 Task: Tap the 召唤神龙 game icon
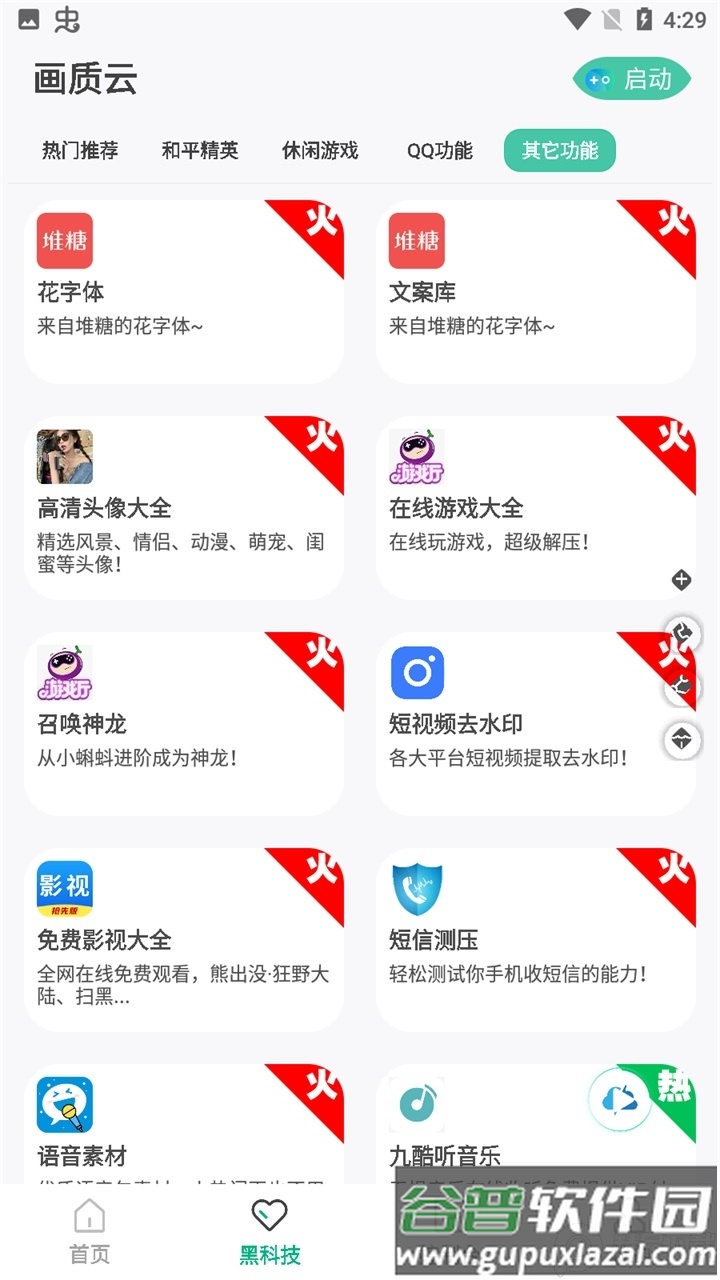64,672
